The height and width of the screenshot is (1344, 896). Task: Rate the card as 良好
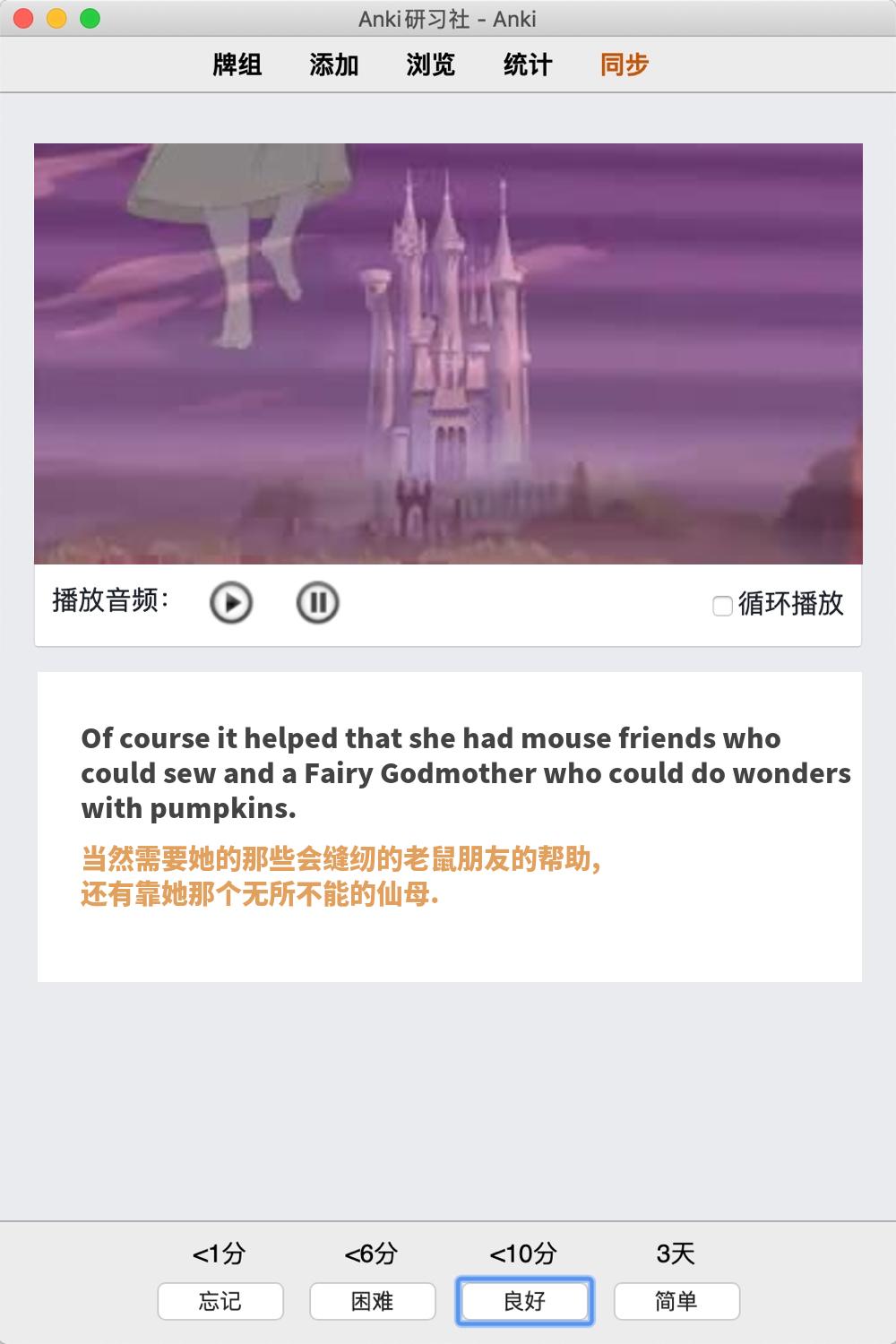(525, 1301)
